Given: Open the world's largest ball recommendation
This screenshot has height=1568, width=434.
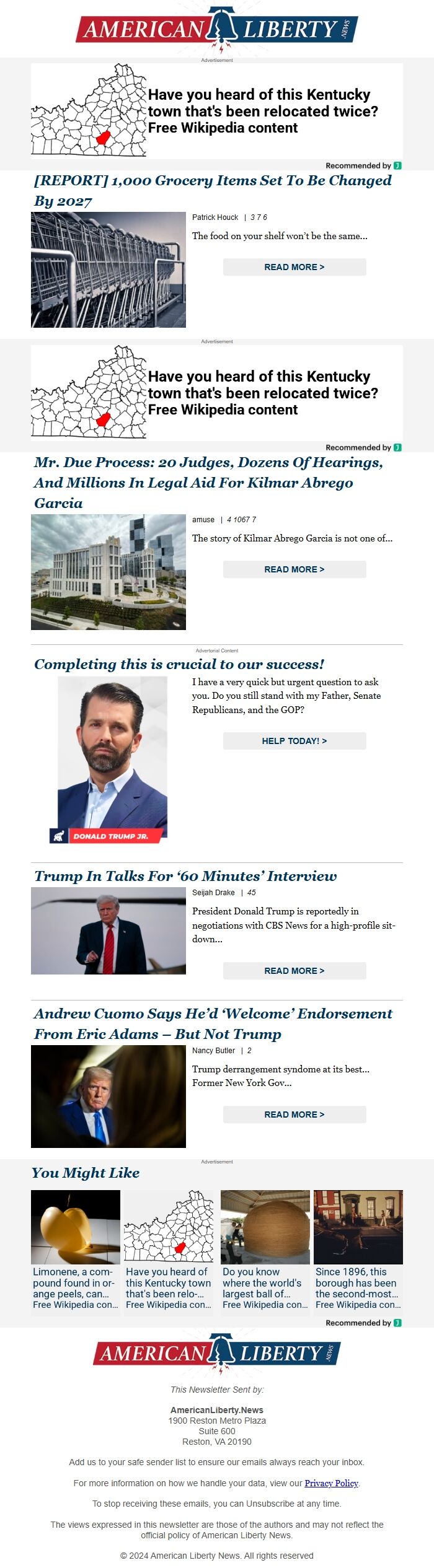Looking at the screenshot, I should click(265, 1250).
